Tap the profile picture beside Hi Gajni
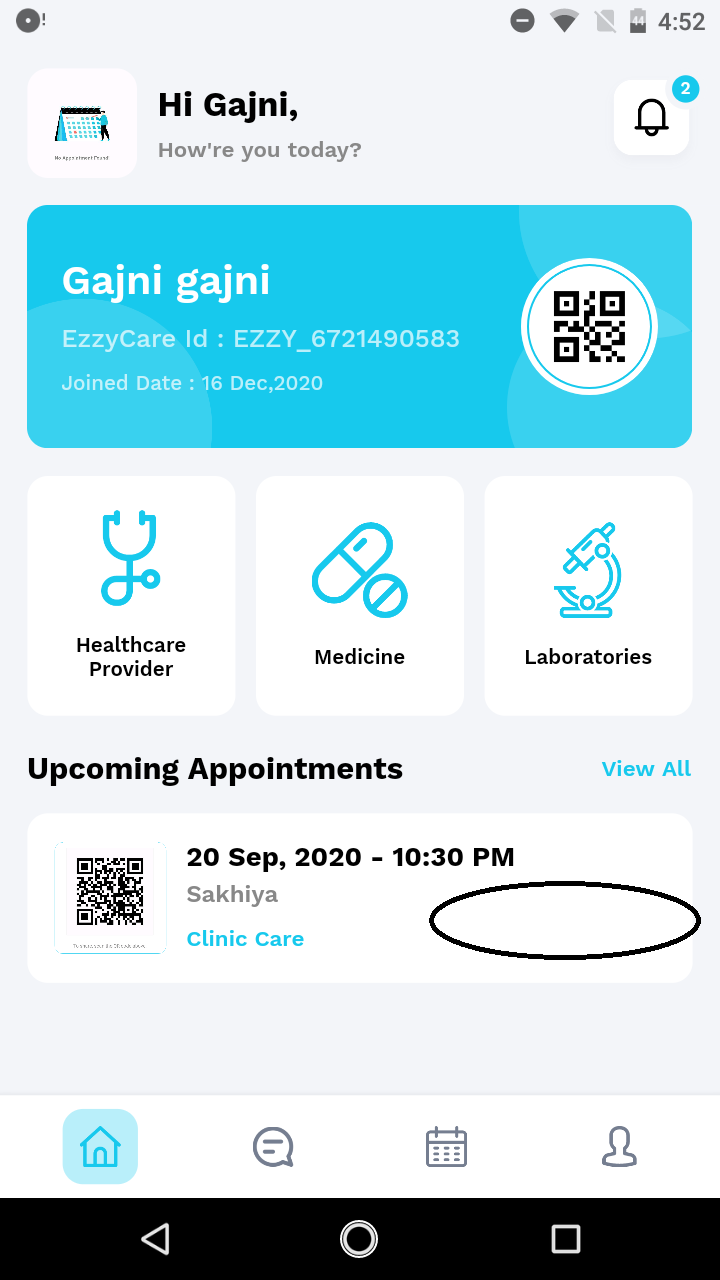The image size is (720, 1280). 82,123
